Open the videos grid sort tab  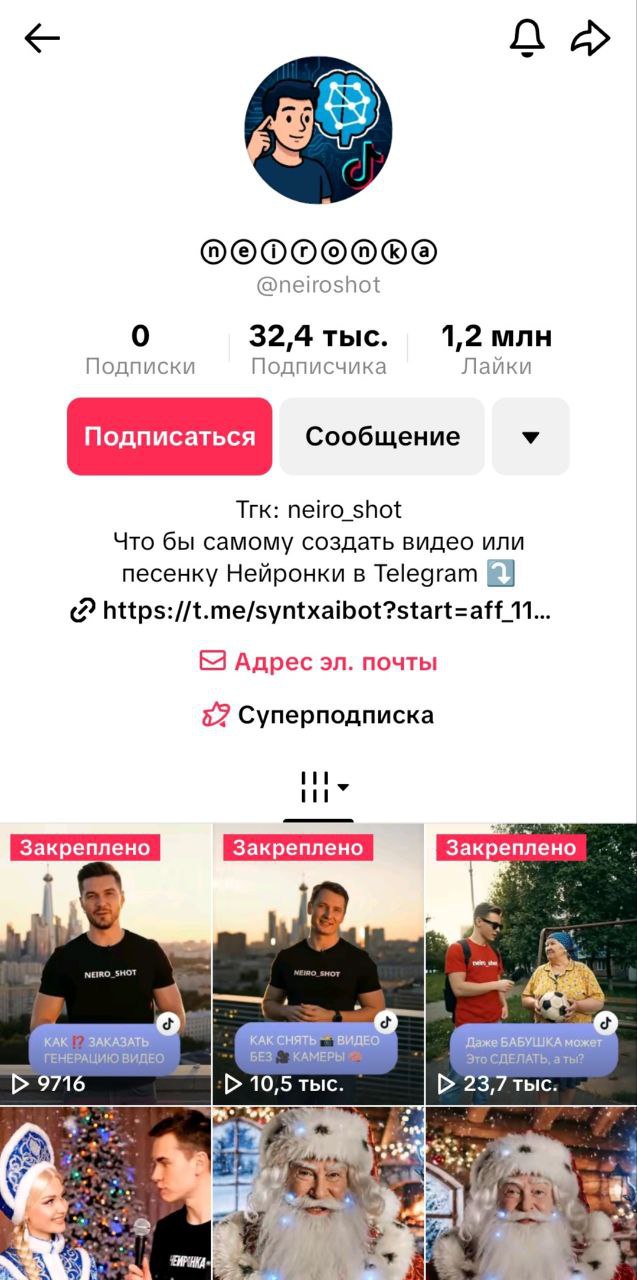pos(319,787)
